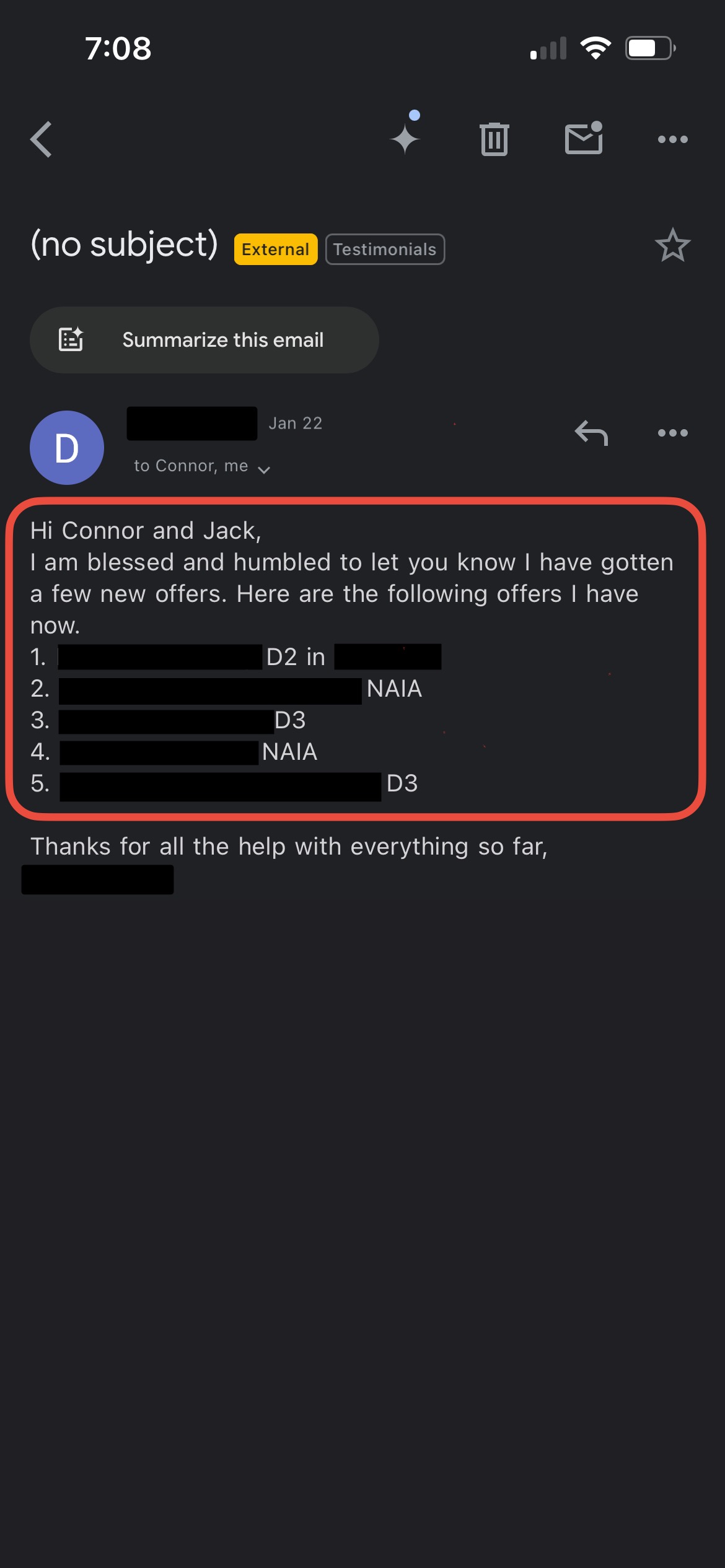
Task: Expand the recipient details chevron
Action: point(264,470)
